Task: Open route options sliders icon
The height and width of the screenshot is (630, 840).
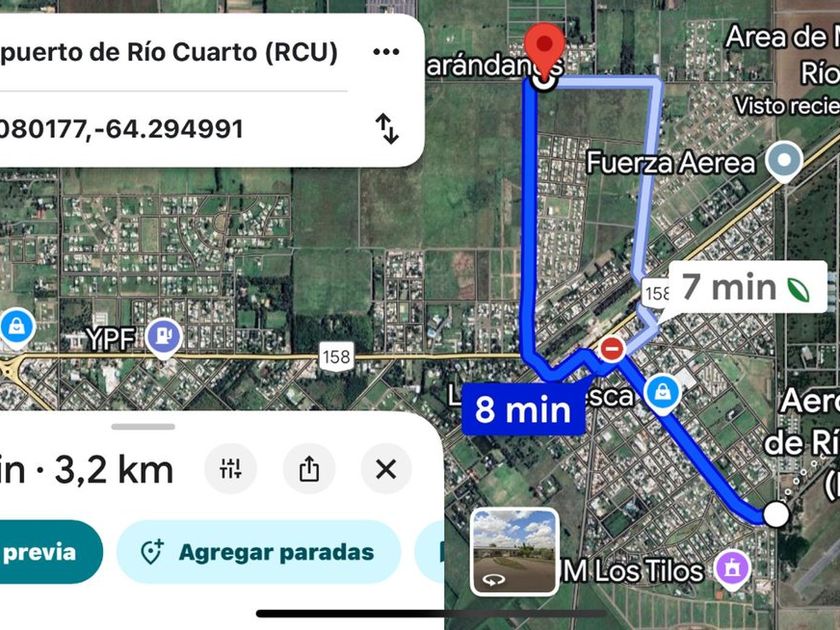Action: (231, 468)
